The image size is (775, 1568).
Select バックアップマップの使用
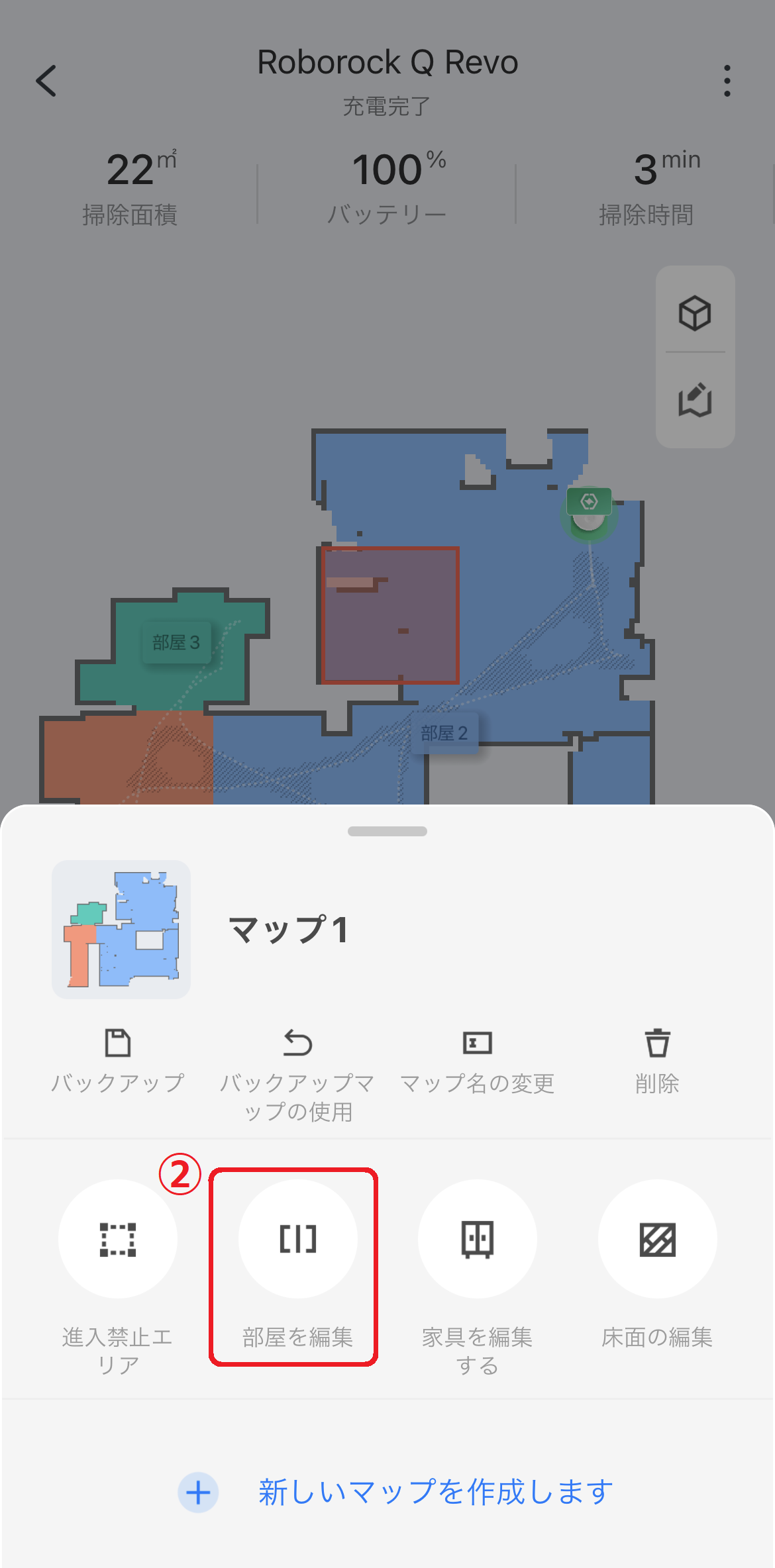[x=297, y=1074]
